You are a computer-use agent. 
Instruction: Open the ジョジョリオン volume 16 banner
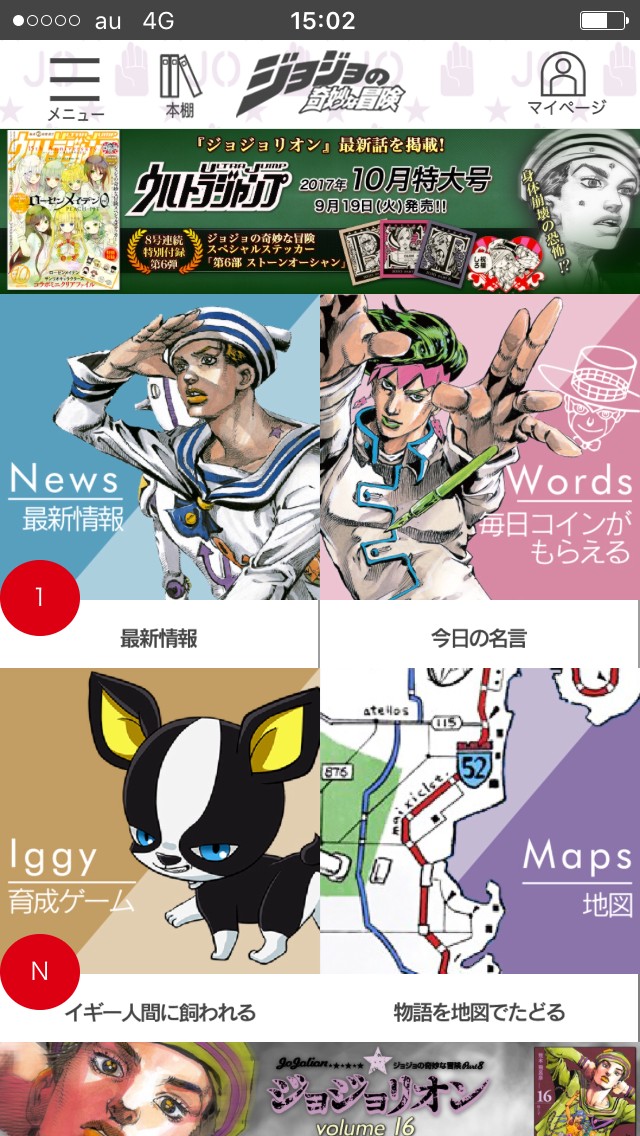320,1090
